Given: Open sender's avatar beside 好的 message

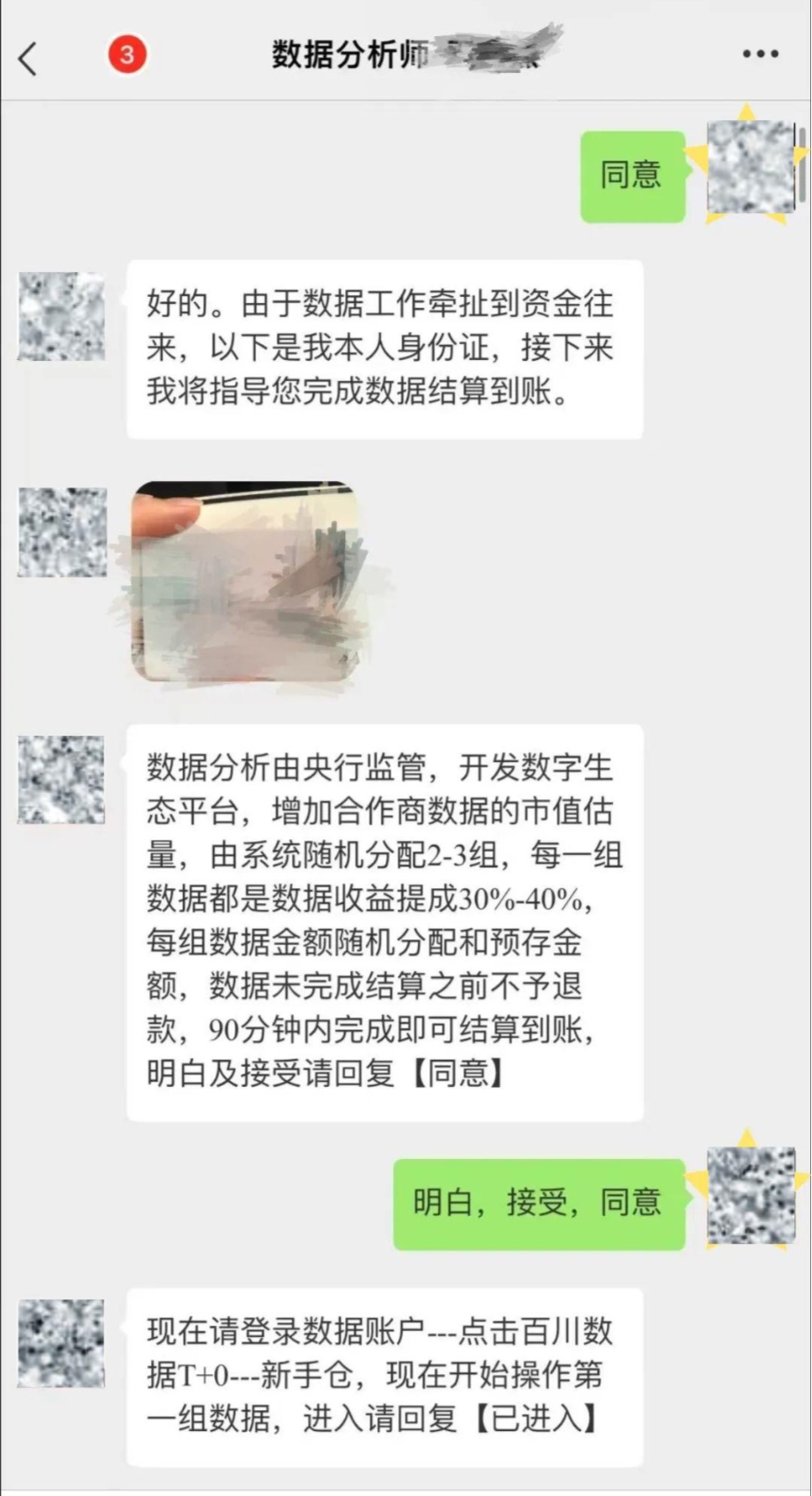Looking at the screenshot, I should click(x=61, y=317).
